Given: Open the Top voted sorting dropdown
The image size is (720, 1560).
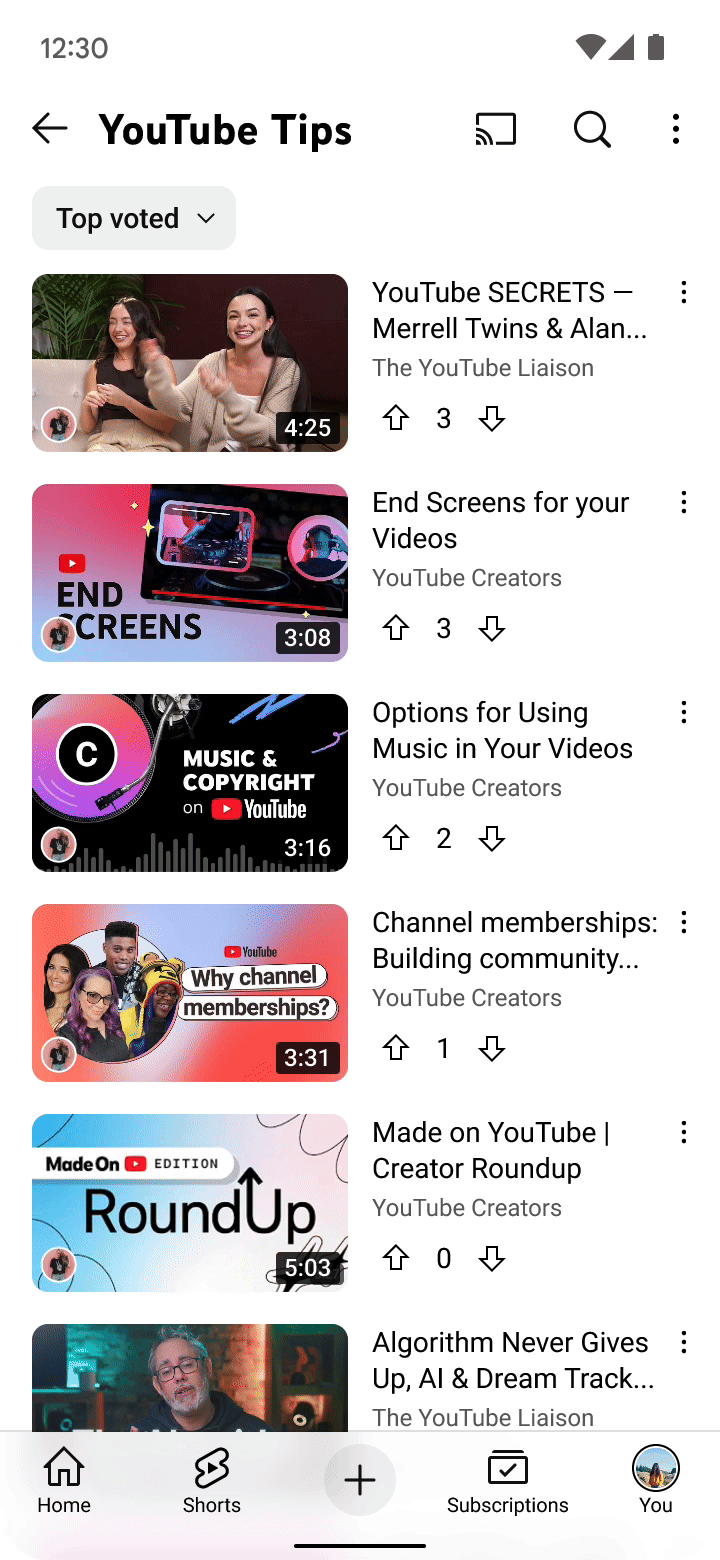Looking at the screenshot, I should (x=133, y=218).
